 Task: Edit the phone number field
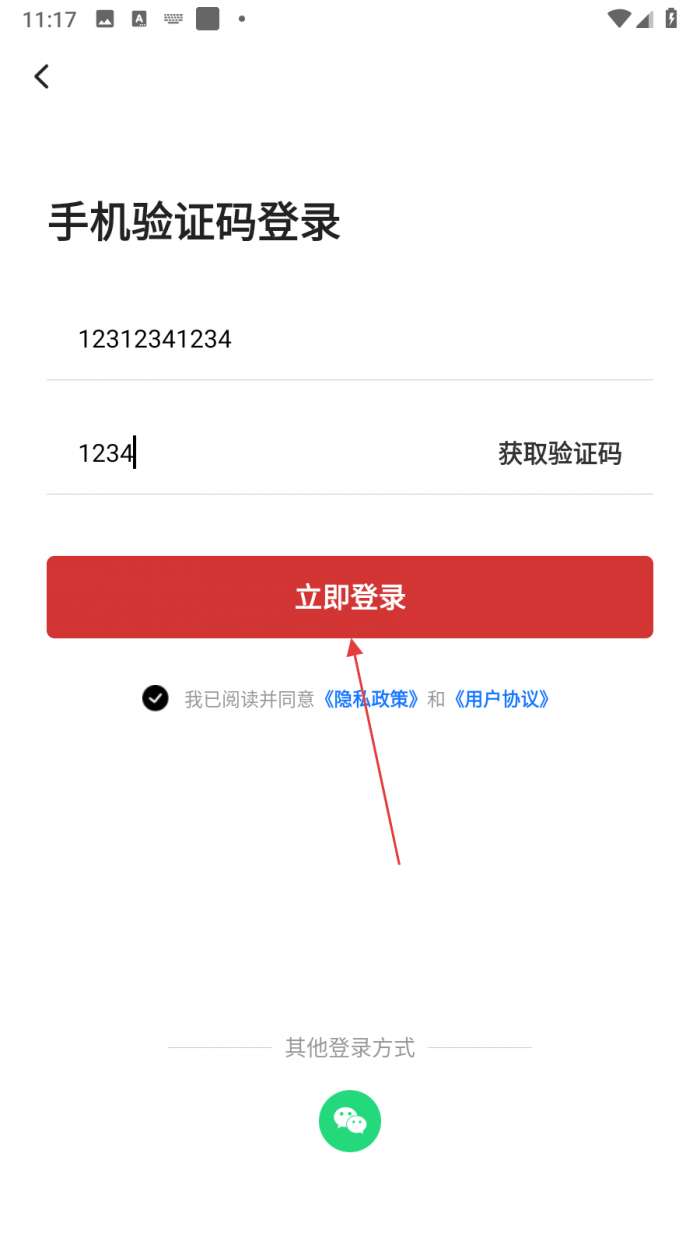click(x=300, y=339)
